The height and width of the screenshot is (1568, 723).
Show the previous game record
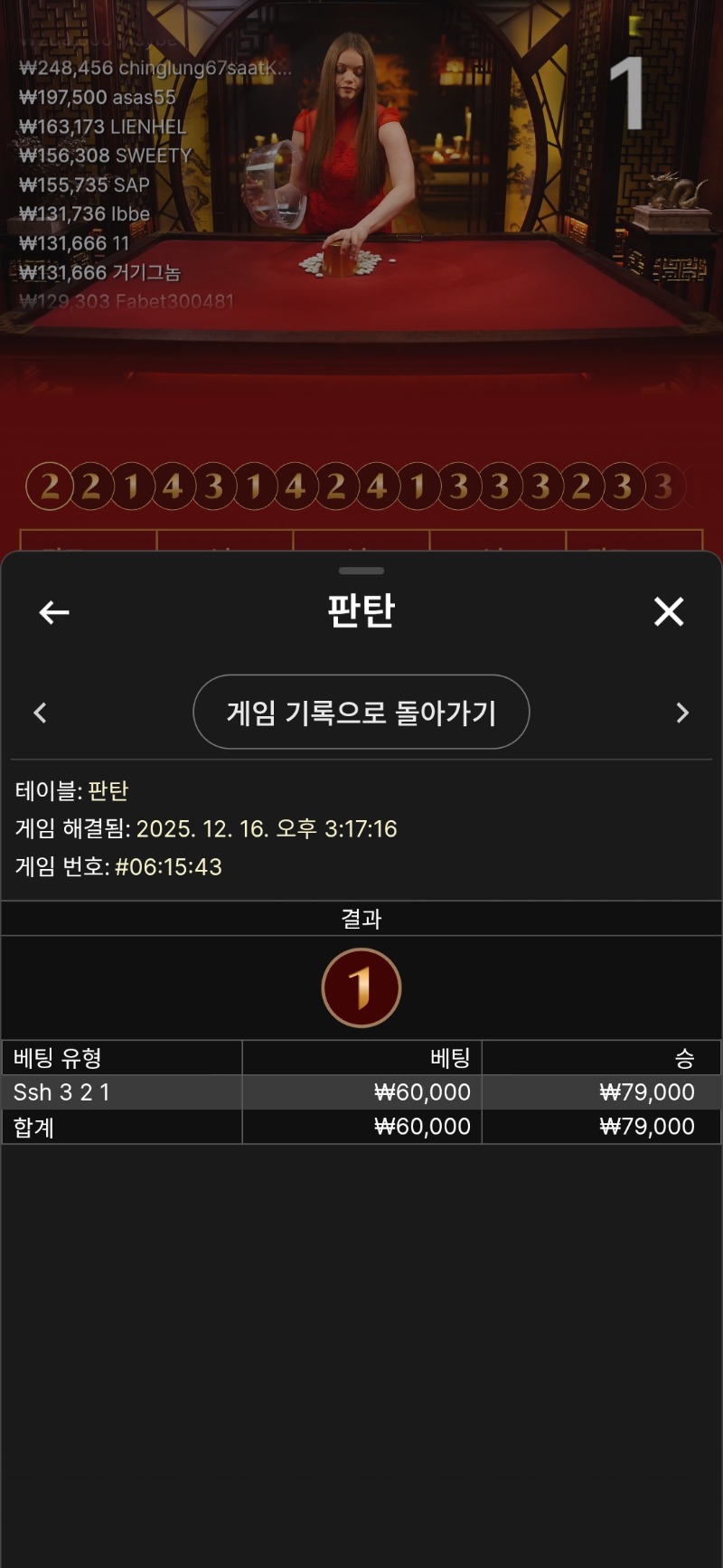[x=40, y=713]
